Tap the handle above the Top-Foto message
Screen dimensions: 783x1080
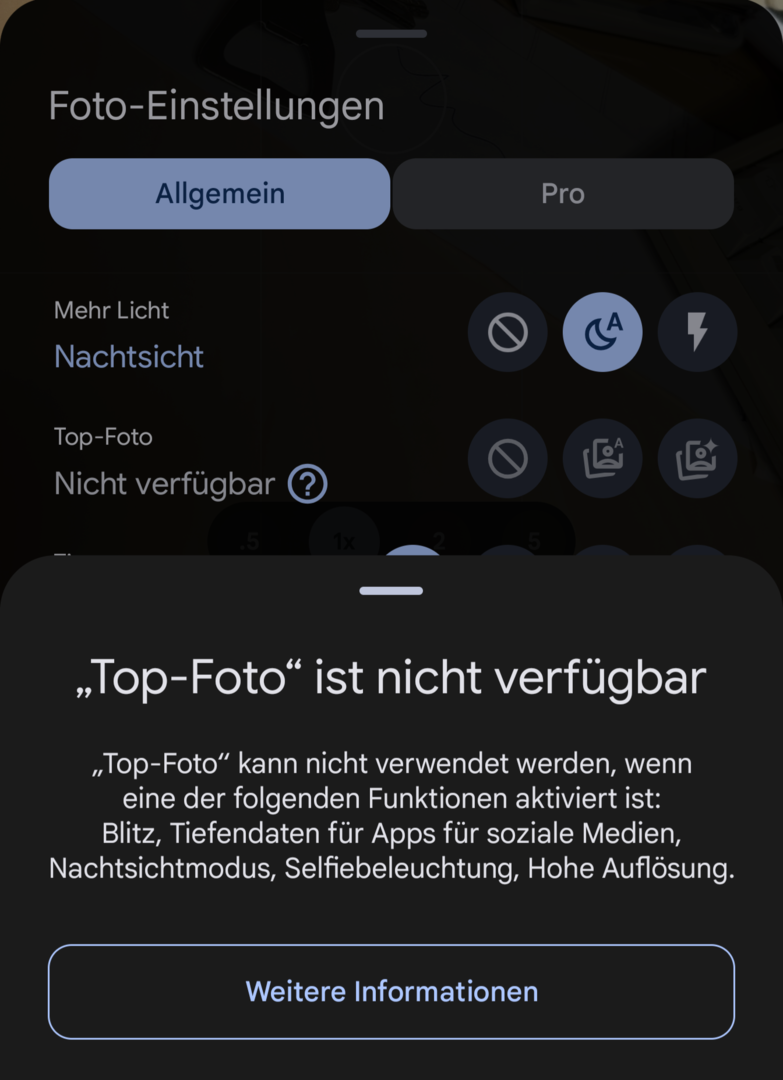point(391,591)
